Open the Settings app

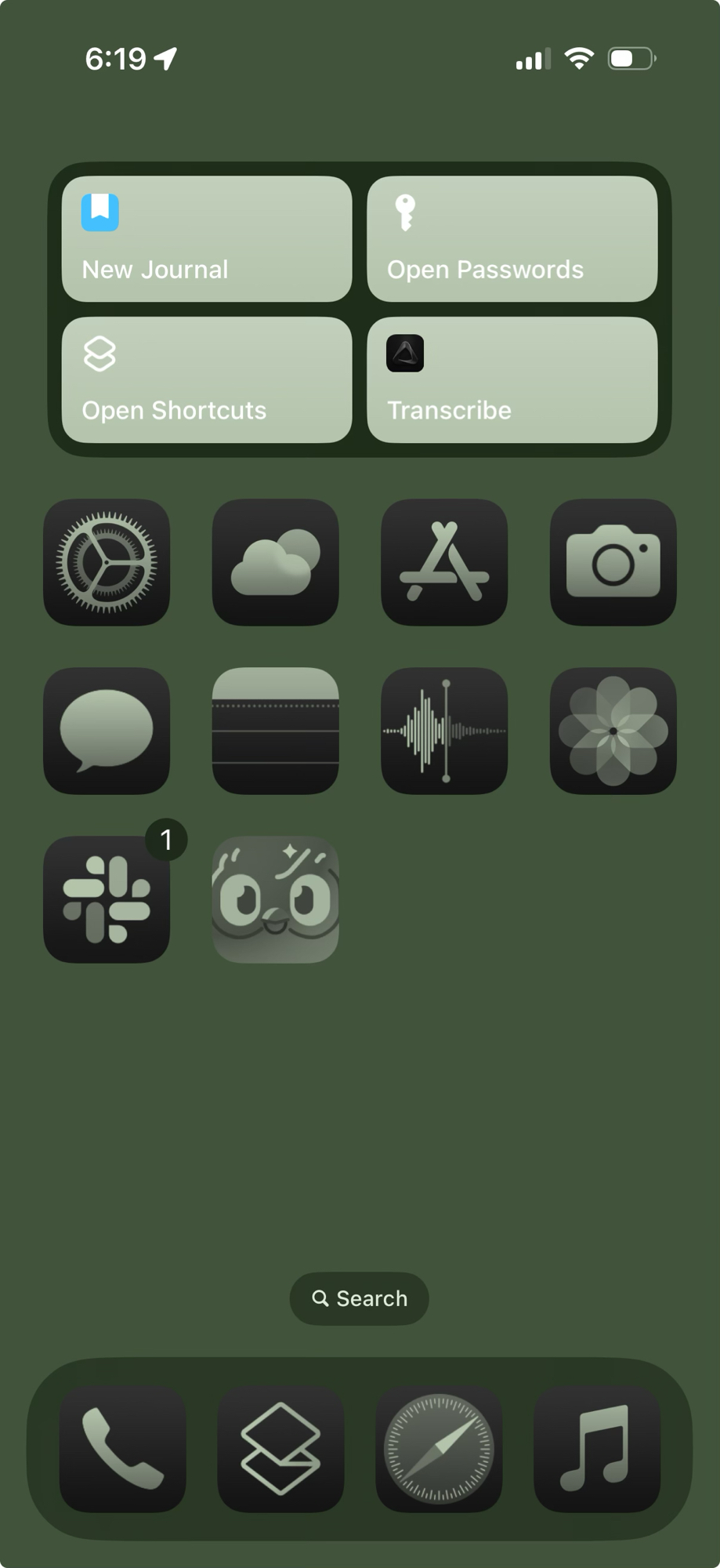(107, 562)
